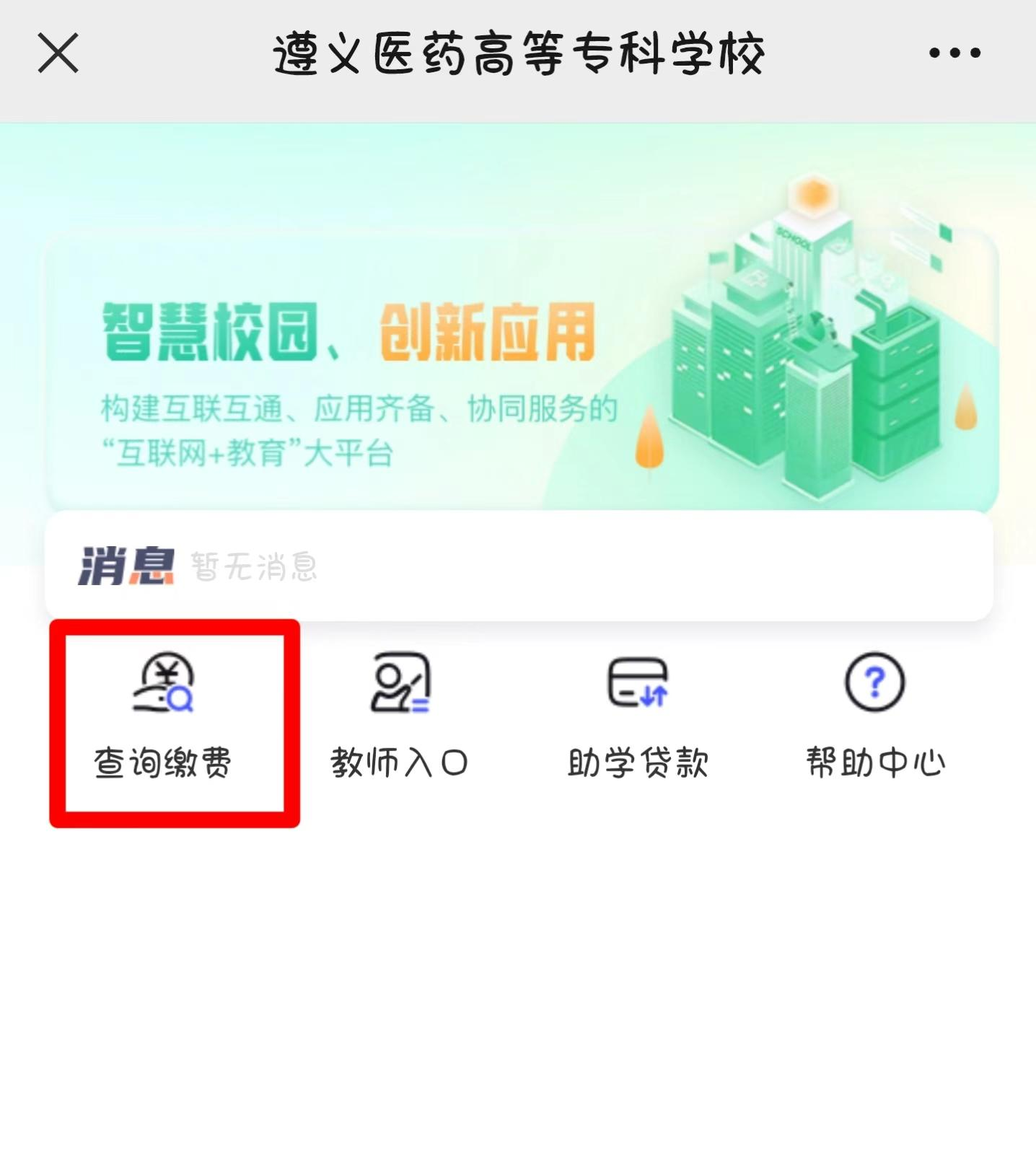Close the school mini-program page
1036x1163 pixels.
58,53
